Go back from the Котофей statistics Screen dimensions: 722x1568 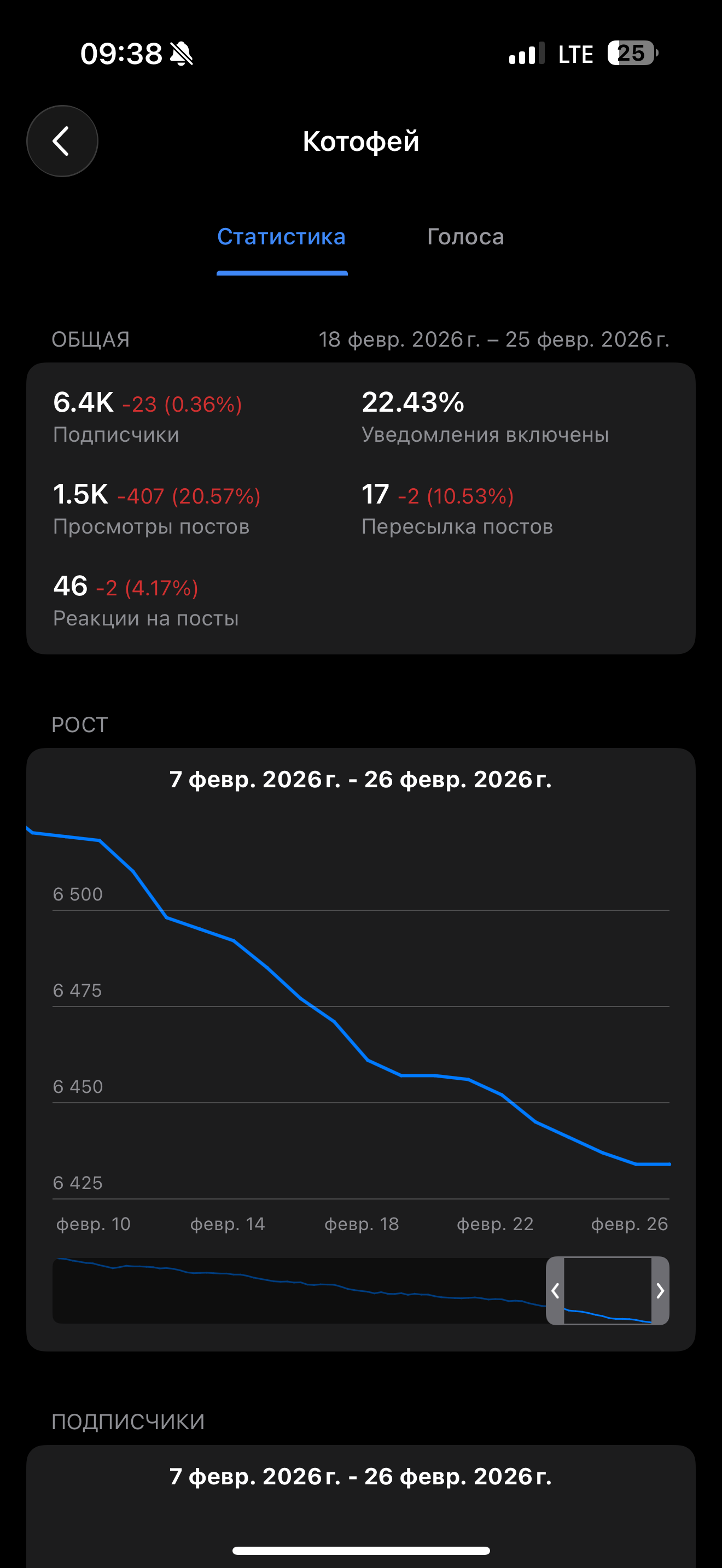(x=62, y=141)
